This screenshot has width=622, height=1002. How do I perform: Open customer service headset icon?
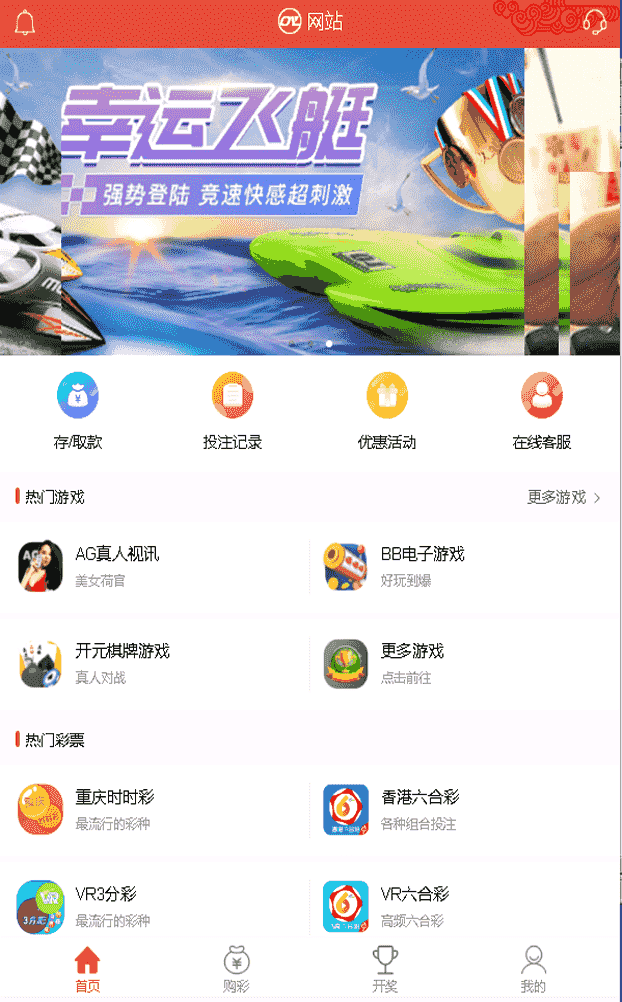[595, 22]
